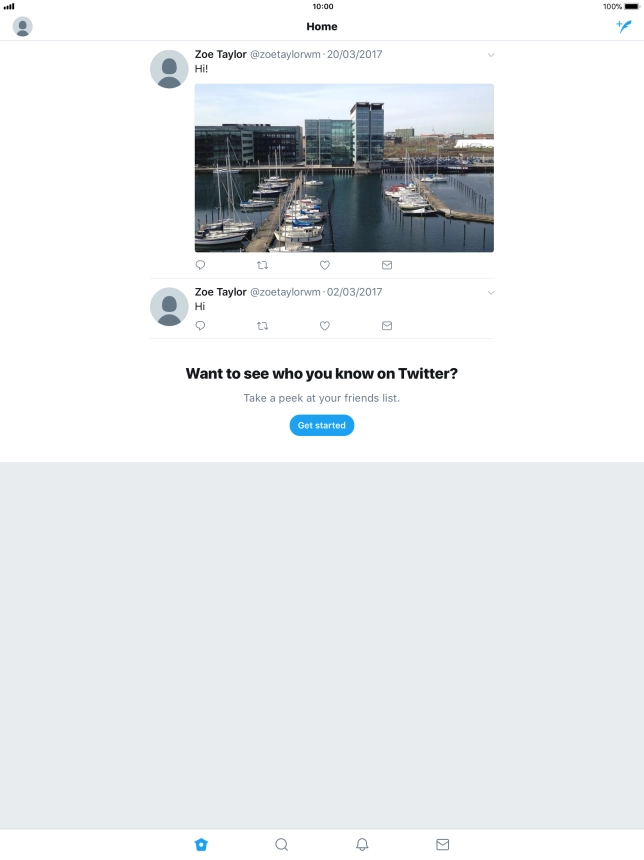The height and width of the screenshot is (860, 644).
Task: Open the Messages tab
Action: [442, 844]
